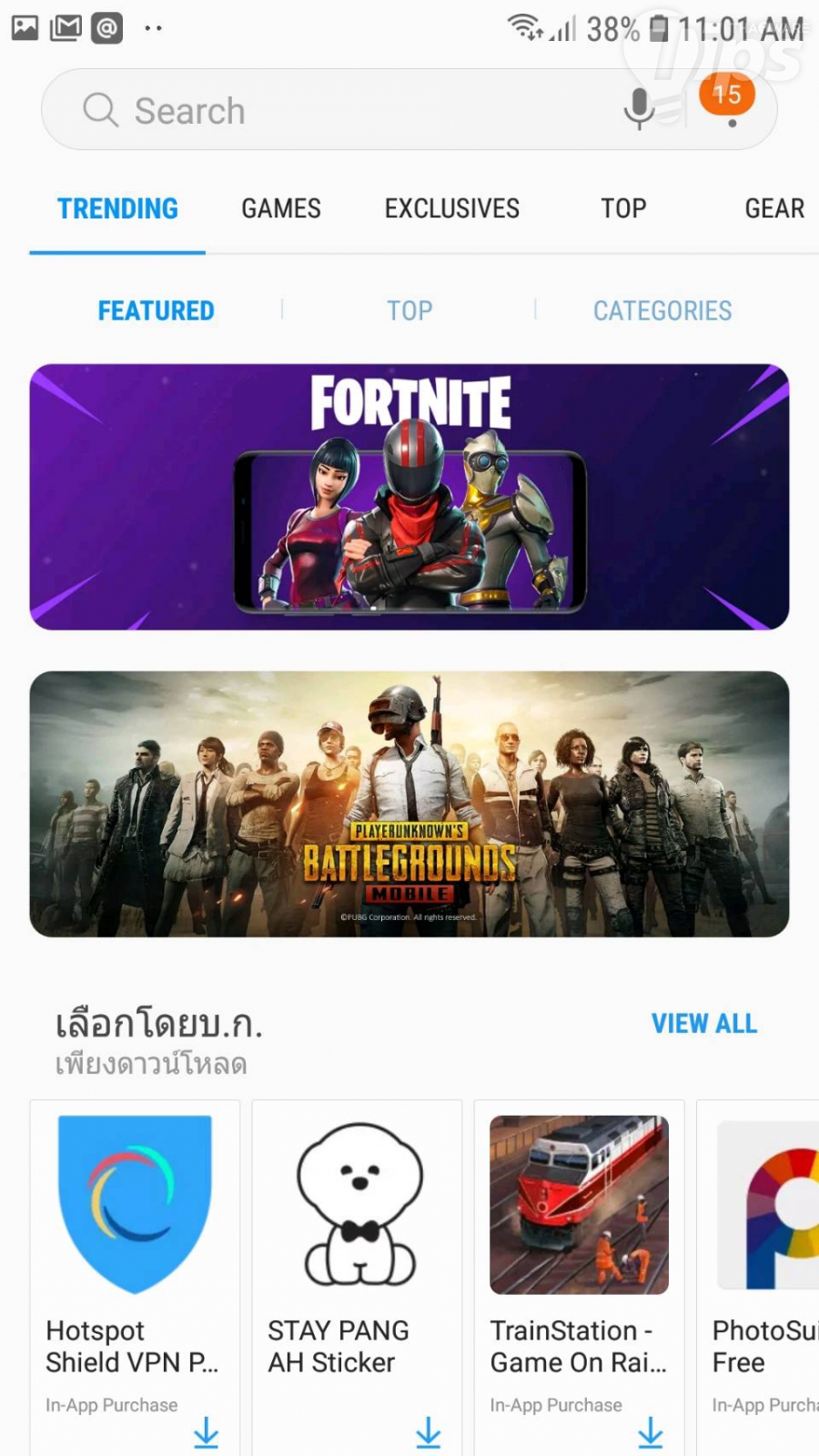
Task: Download Hotspot Shield VPN
Action: point(207,1432)
